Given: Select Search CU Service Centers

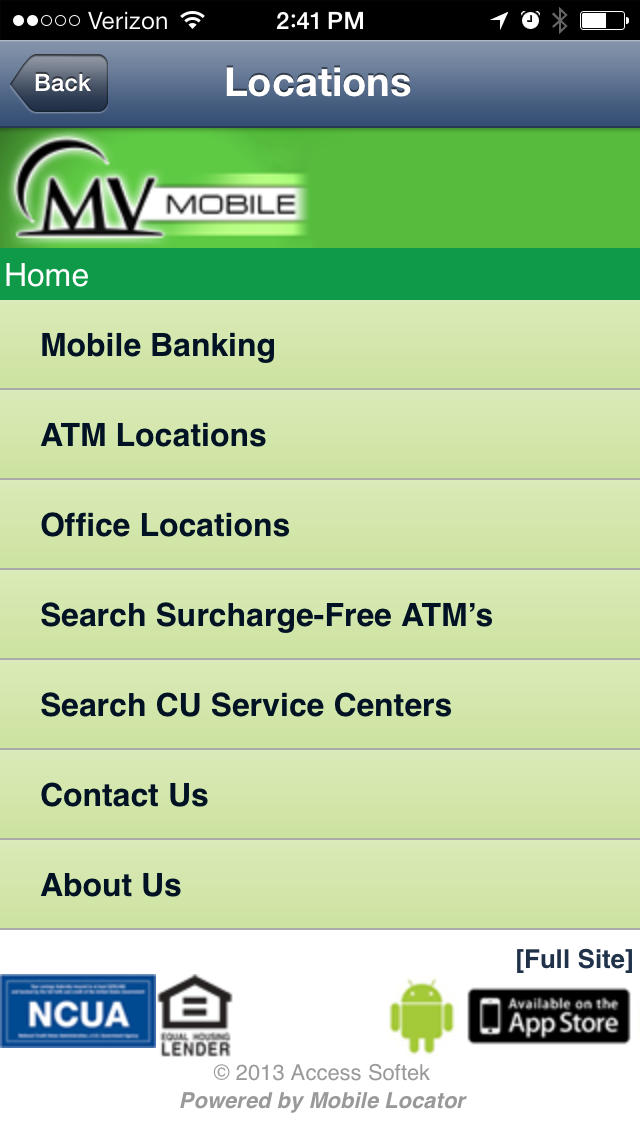Looking at the screenshot, I should point(320,705).
